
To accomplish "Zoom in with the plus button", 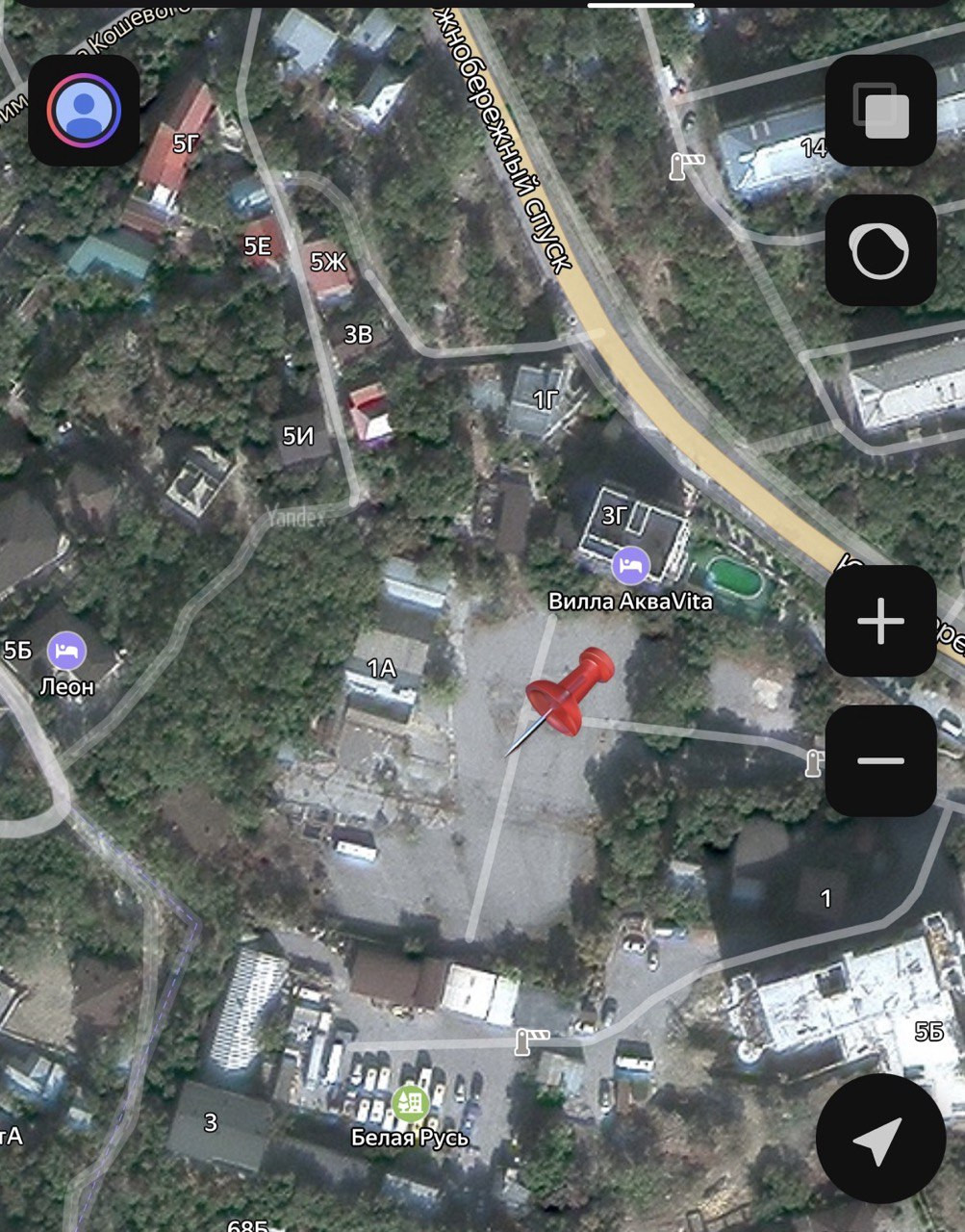I will click(x=880, y=621).
